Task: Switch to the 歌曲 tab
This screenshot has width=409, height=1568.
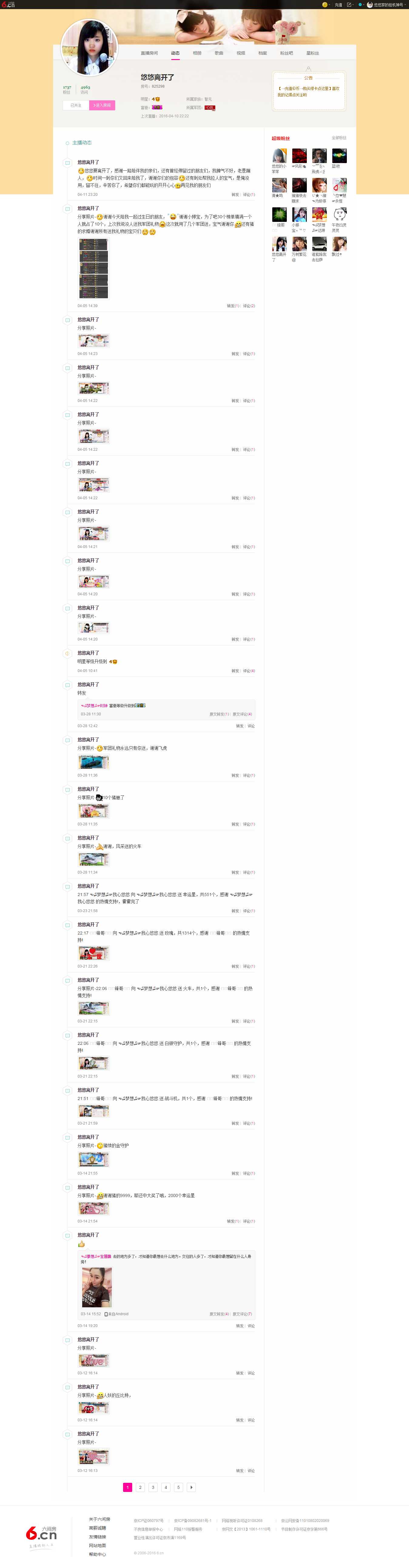Action: [x=219, y=53]
